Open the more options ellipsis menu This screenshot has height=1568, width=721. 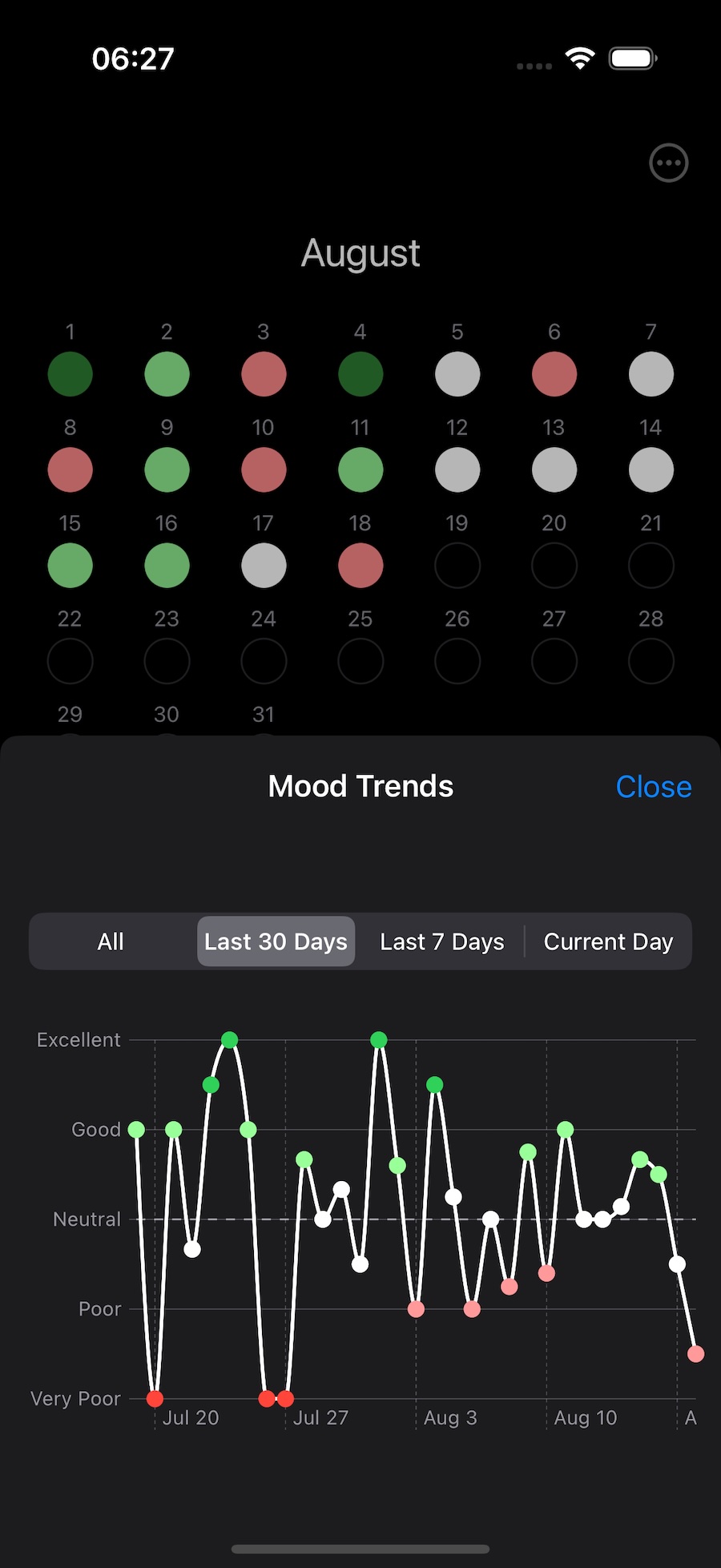[668, 163]
